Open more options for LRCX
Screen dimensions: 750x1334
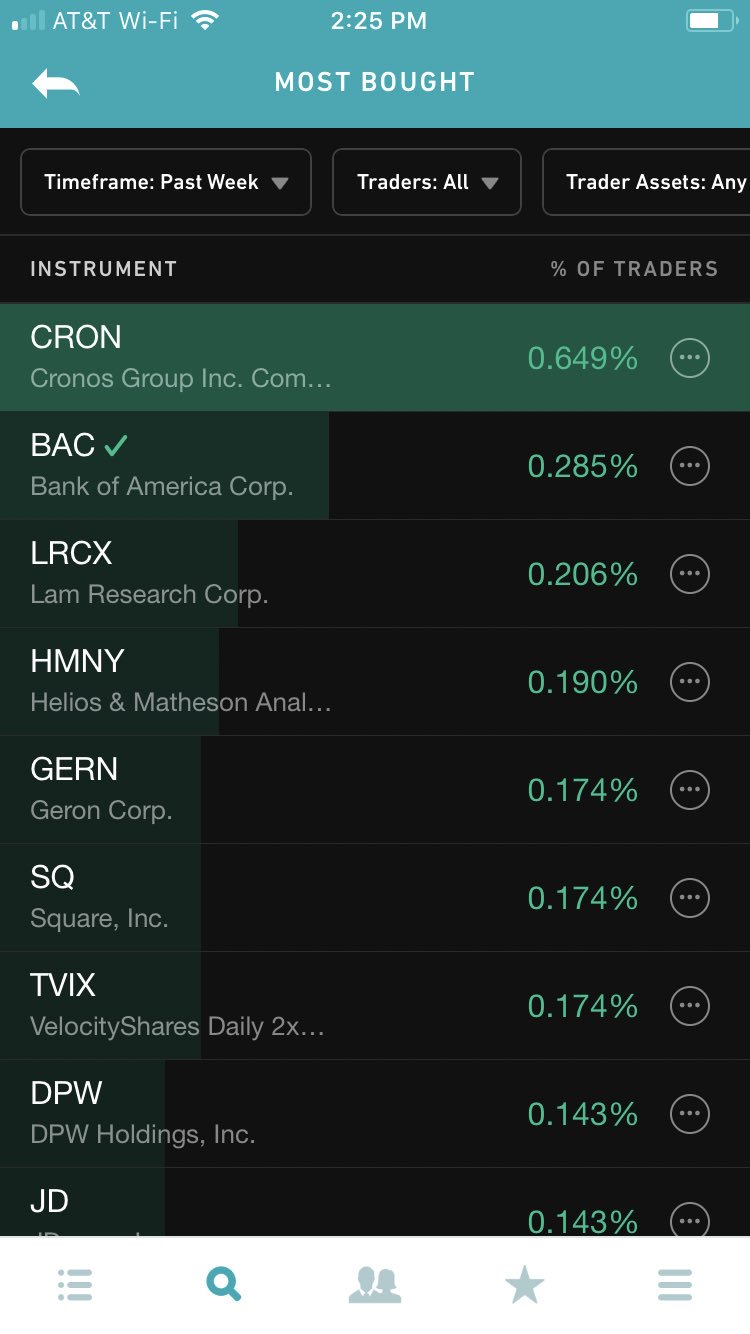pos(689,574)
